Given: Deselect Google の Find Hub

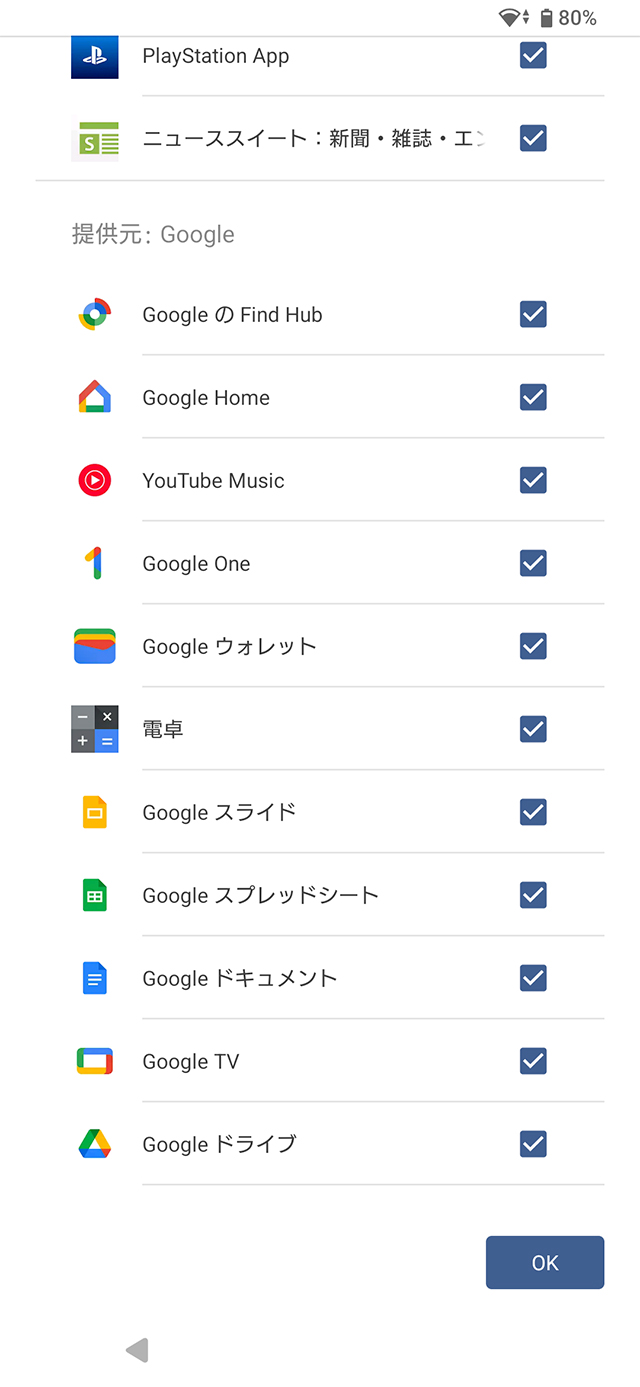Looking at the screenshot, I should (x=533, y=314).
